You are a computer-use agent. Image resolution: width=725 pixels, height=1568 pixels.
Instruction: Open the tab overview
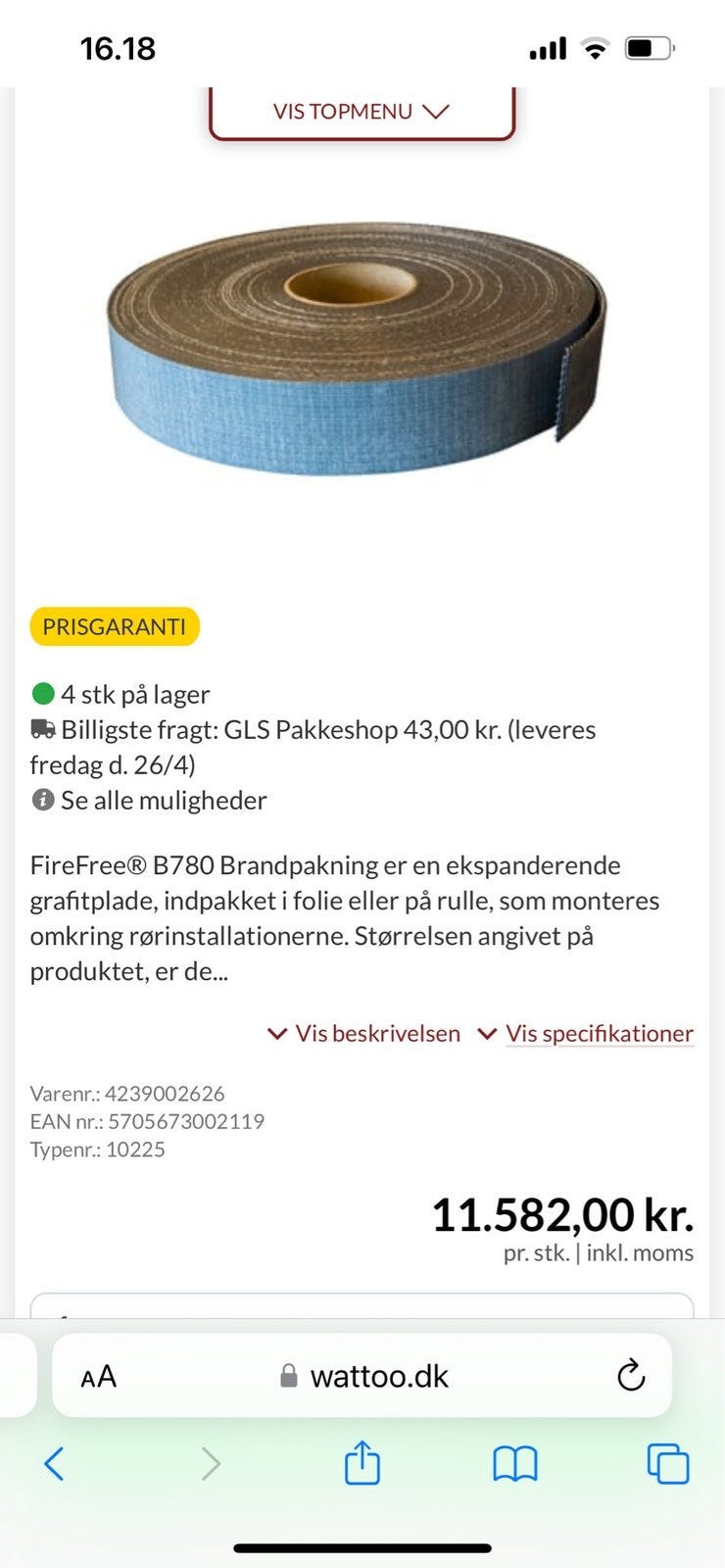point(668,1464)
